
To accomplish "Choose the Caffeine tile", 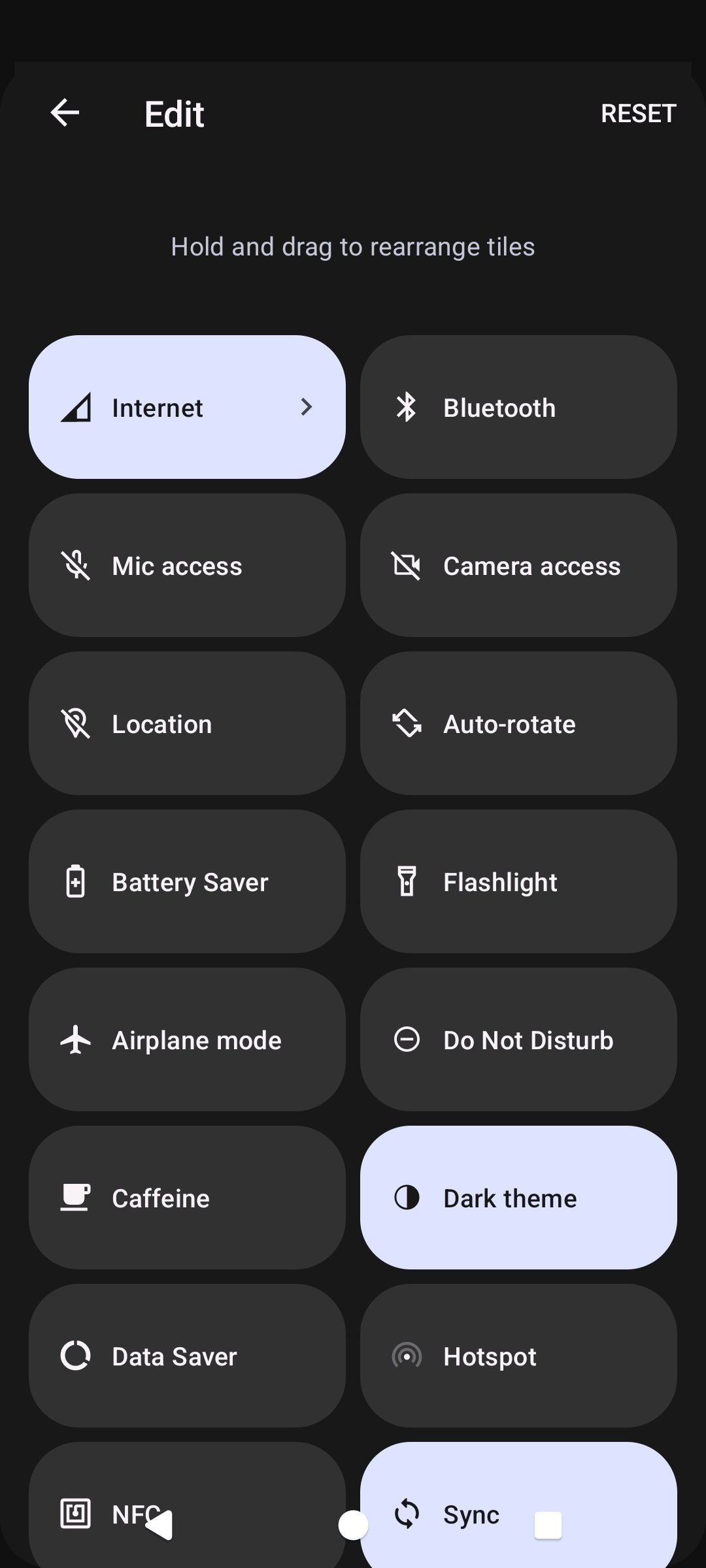I will [187, 1198].
